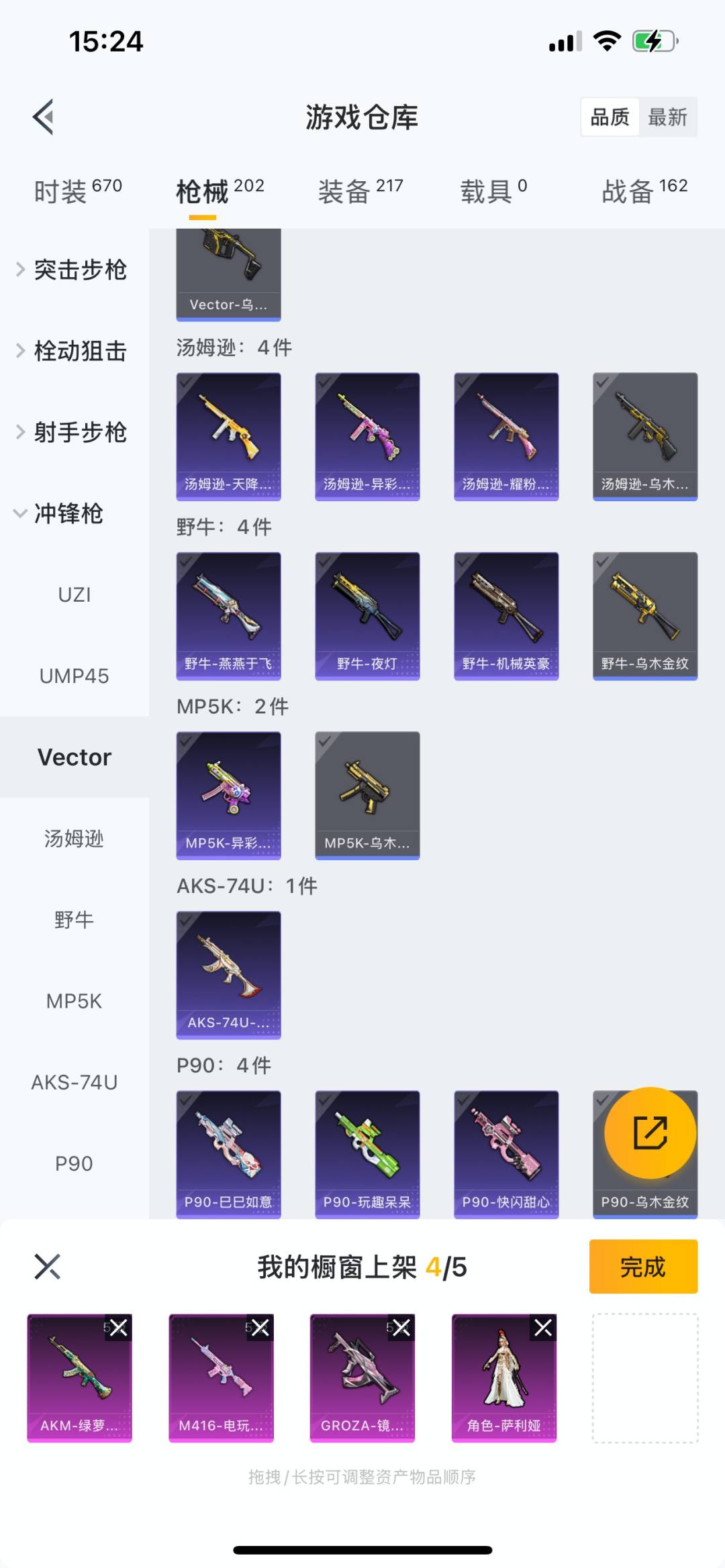Jump to P90 in the sidebar
Image resolution: width=725 pixels, height=1568 pixels.
tap(74, 1163)
